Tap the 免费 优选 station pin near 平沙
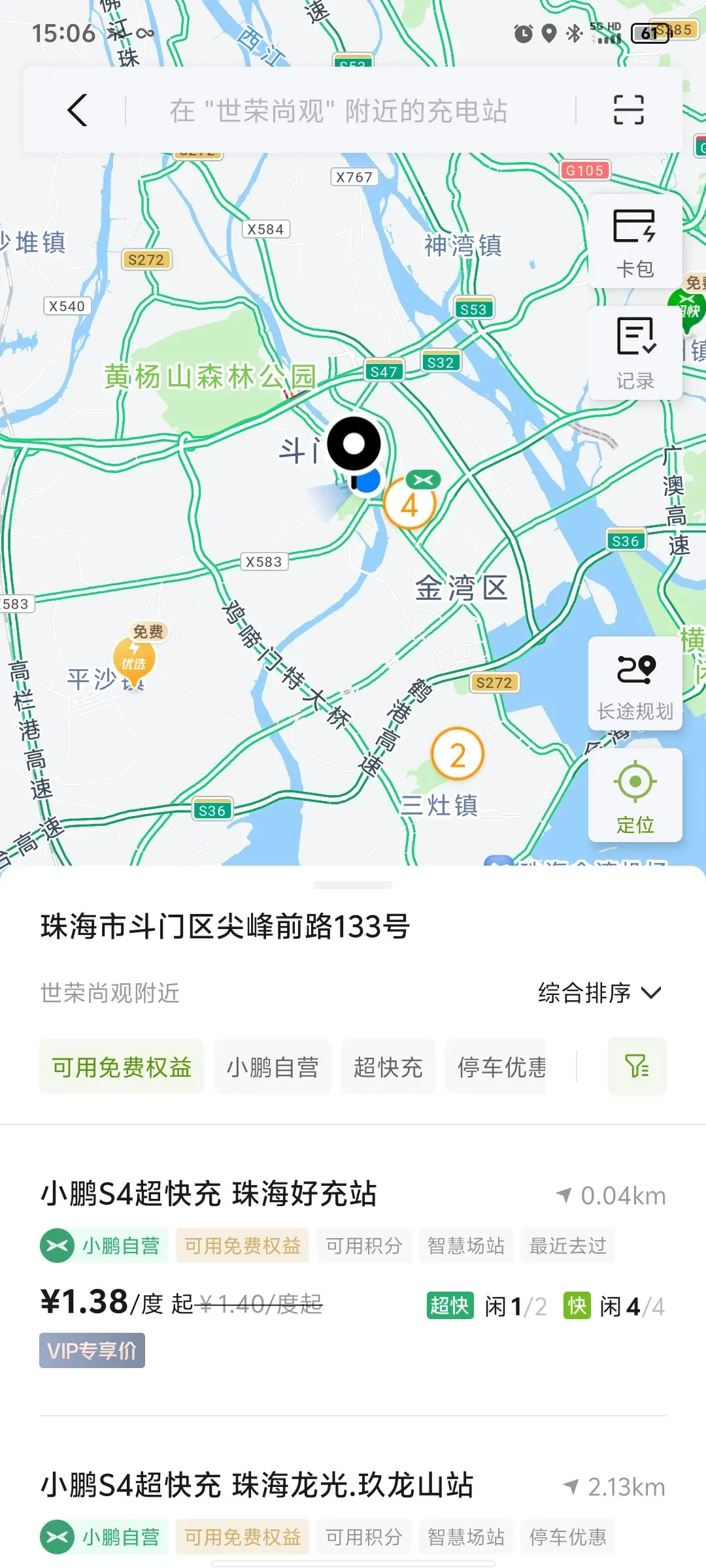This screenshot has height=1568, width=706. tap(135, 659)
